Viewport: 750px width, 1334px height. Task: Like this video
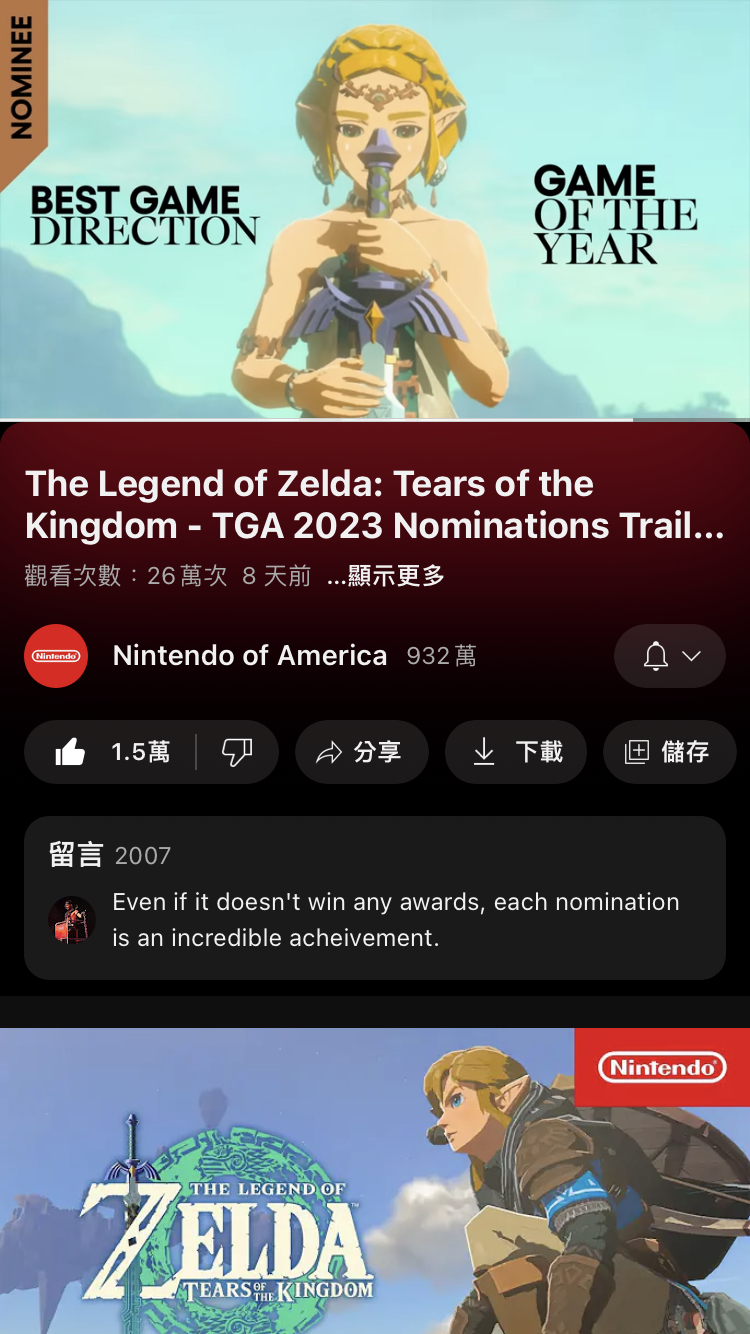coord(110,752)
